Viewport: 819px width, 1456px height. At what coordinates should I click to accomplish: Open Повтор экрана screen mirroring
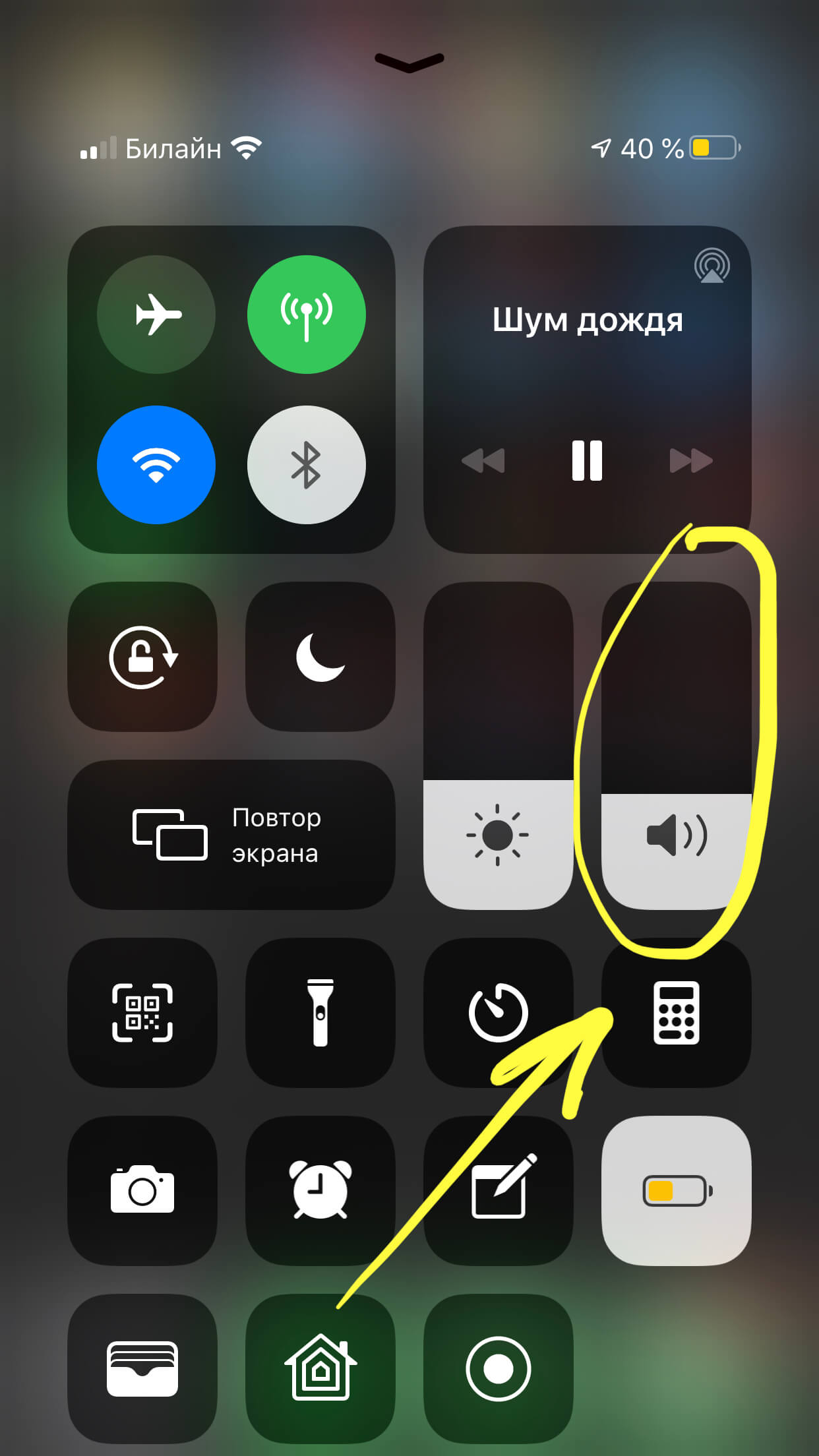point(231,835)
